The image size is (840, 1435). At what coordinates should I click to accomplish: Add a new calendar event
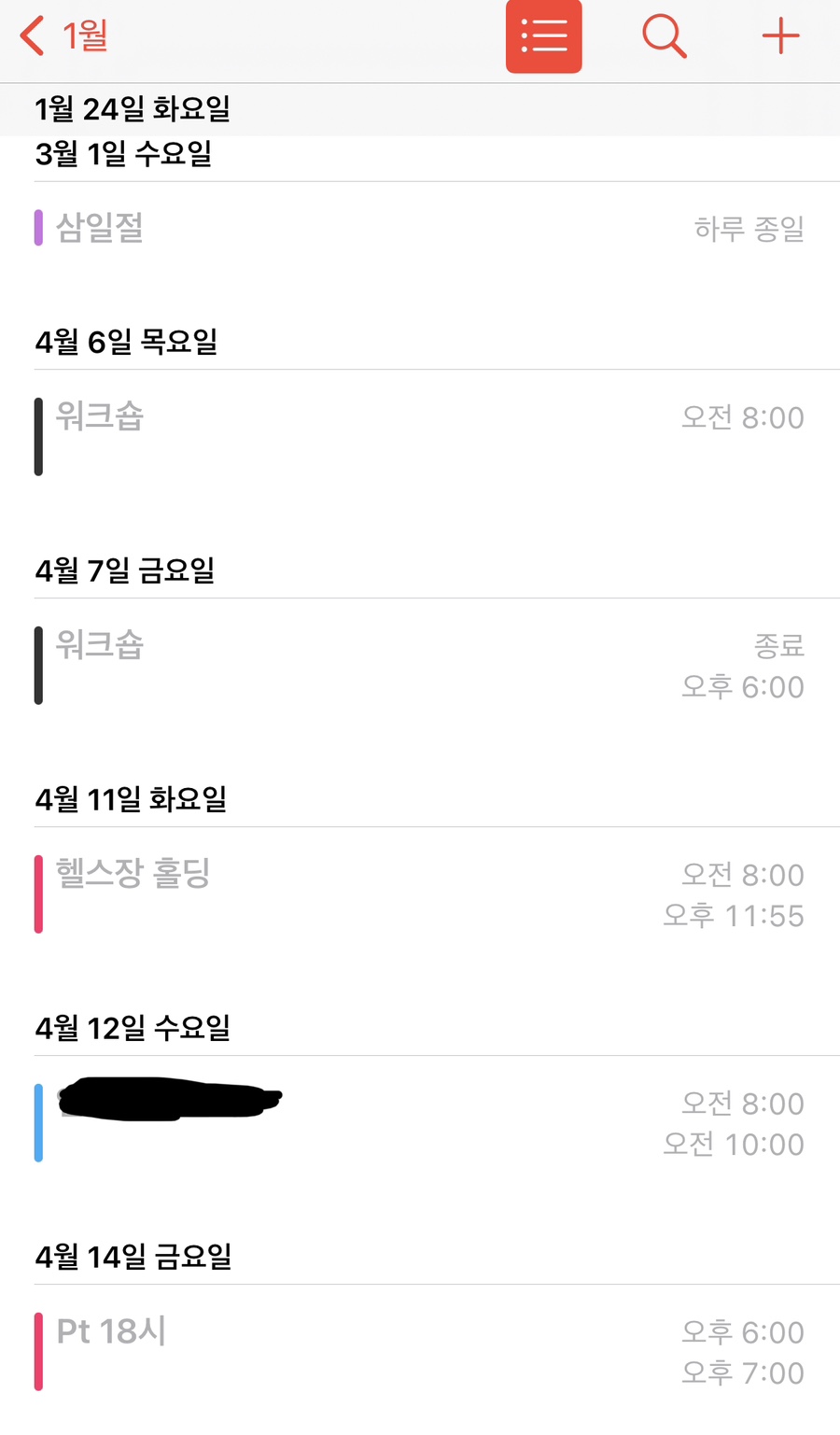pos(780,36)
